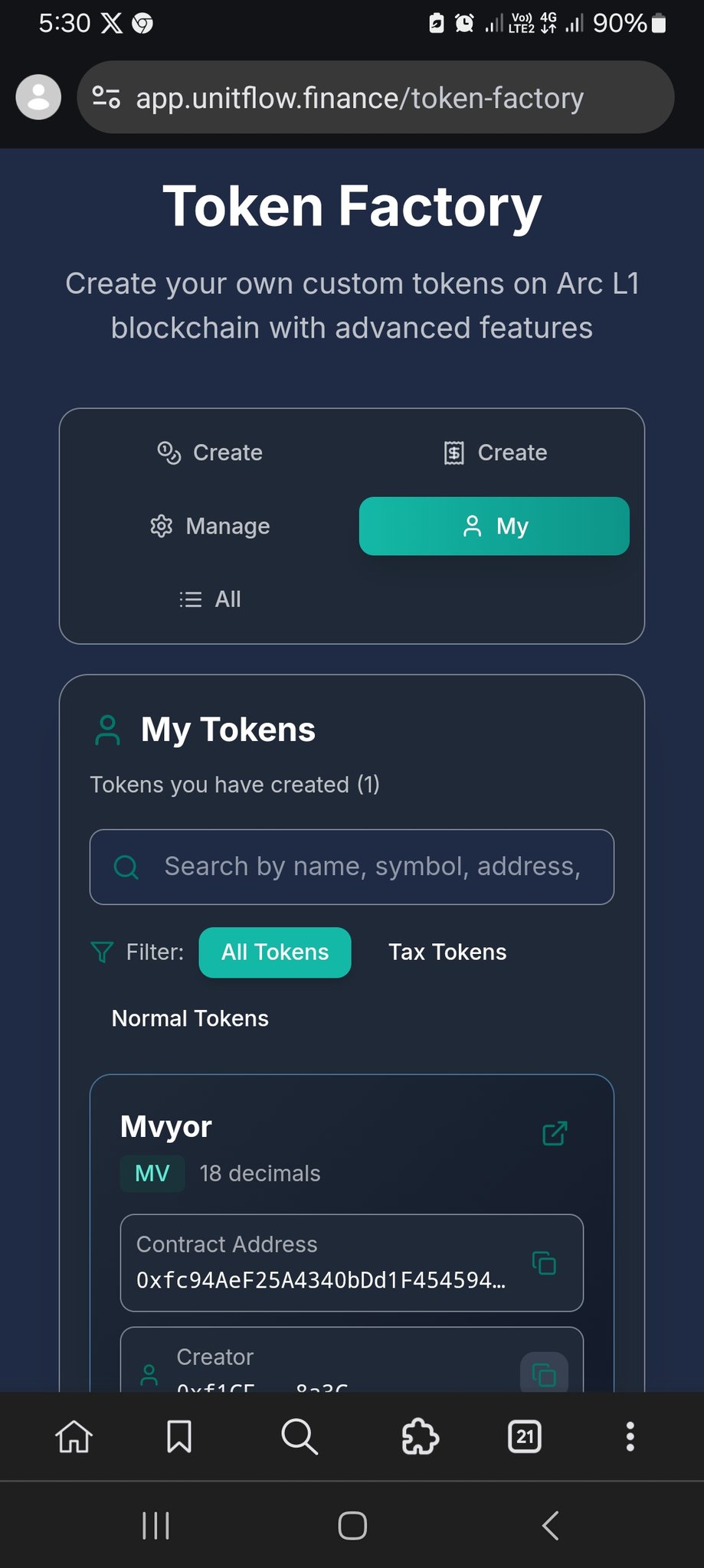Go to the browser home page
The height and width of the screenshot is (1568, 704).
(x=74, y=1437)
